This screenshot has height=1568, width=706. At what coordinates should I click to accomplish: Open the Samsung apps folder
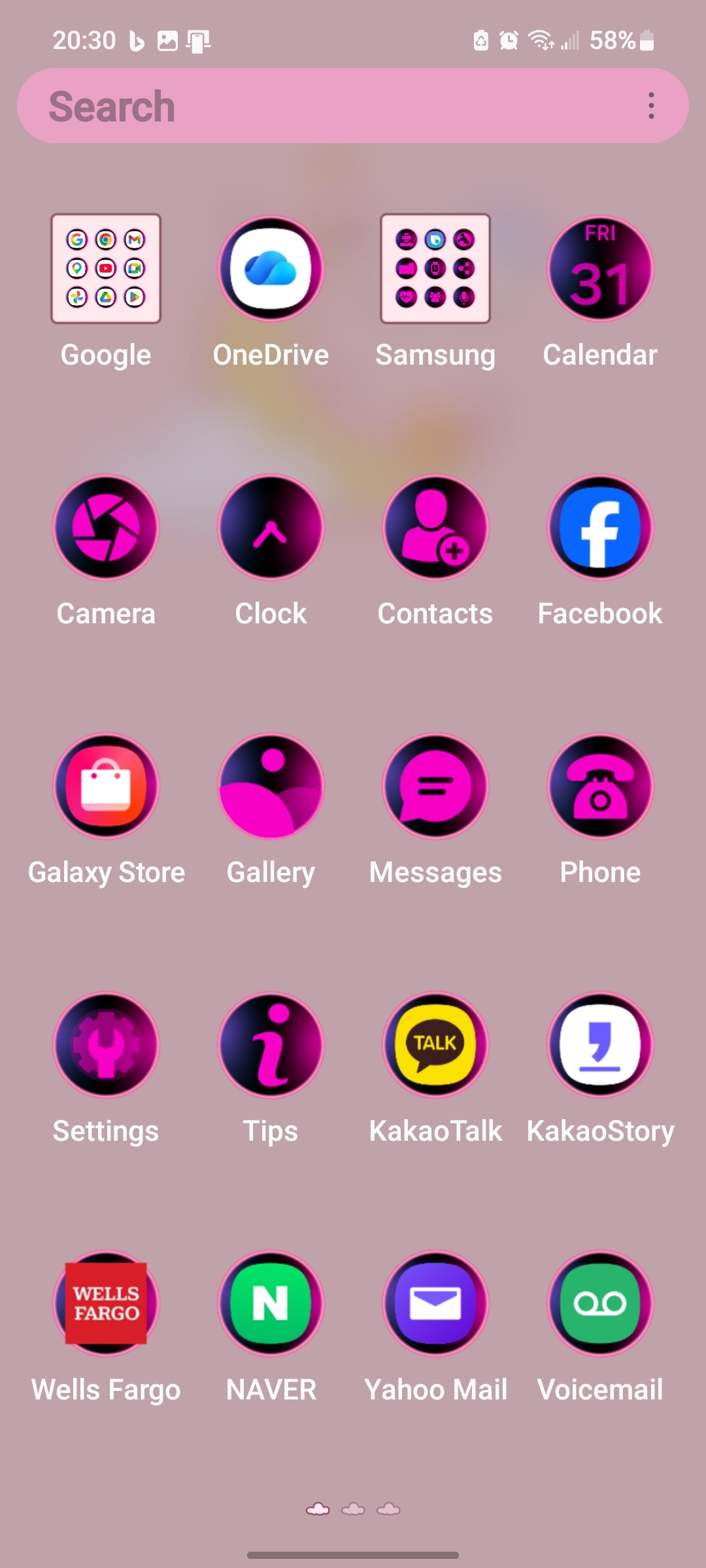tap(435, 268)
